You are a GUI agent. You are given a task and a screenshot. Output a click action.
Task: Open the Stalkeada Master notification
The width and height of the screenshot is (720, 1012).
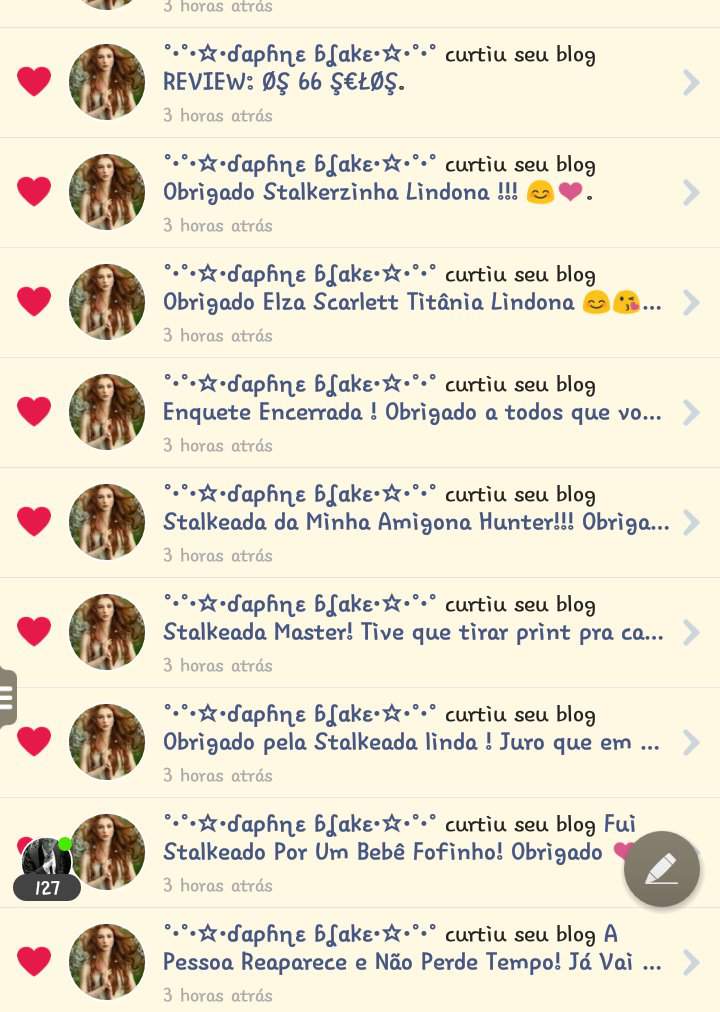pyautogui.click(x=400, y=633)
